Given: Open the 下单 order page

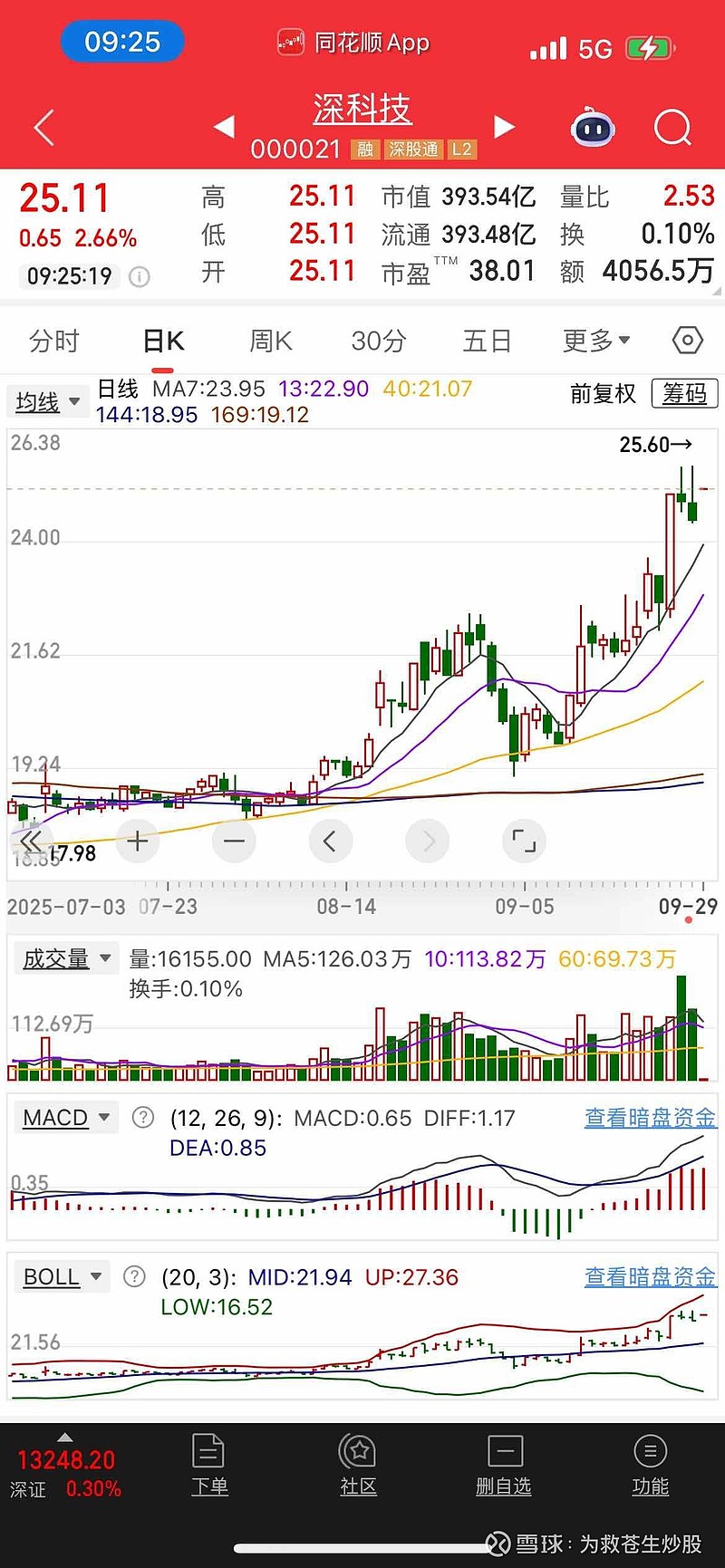Looking at the screenshot, I should (209, 1464).
